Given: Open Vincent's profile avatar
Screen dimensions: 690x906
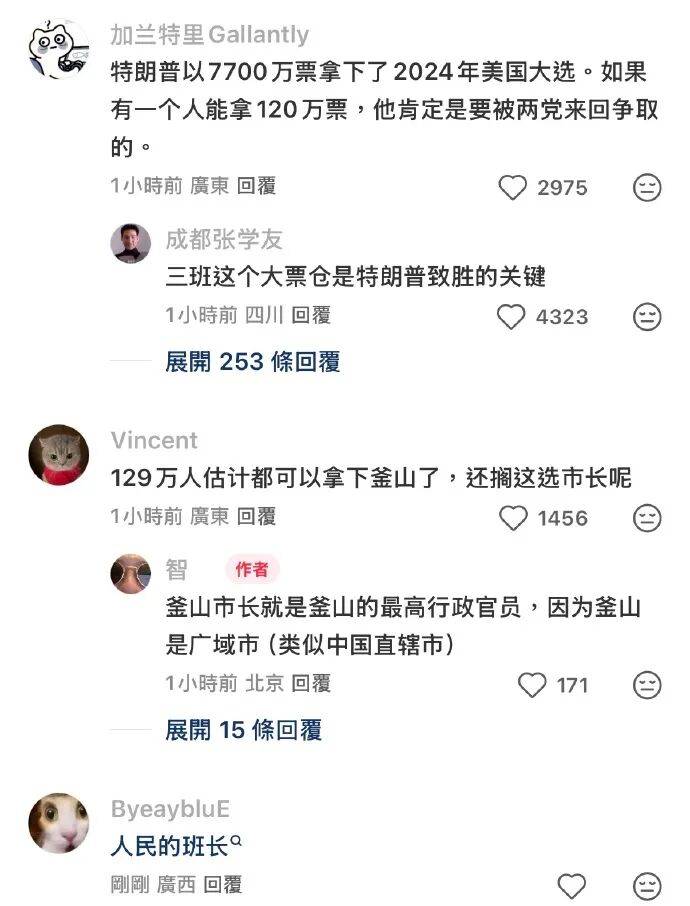Looking at the screenshot, I should pyautogui.click(x=58, y=457).
